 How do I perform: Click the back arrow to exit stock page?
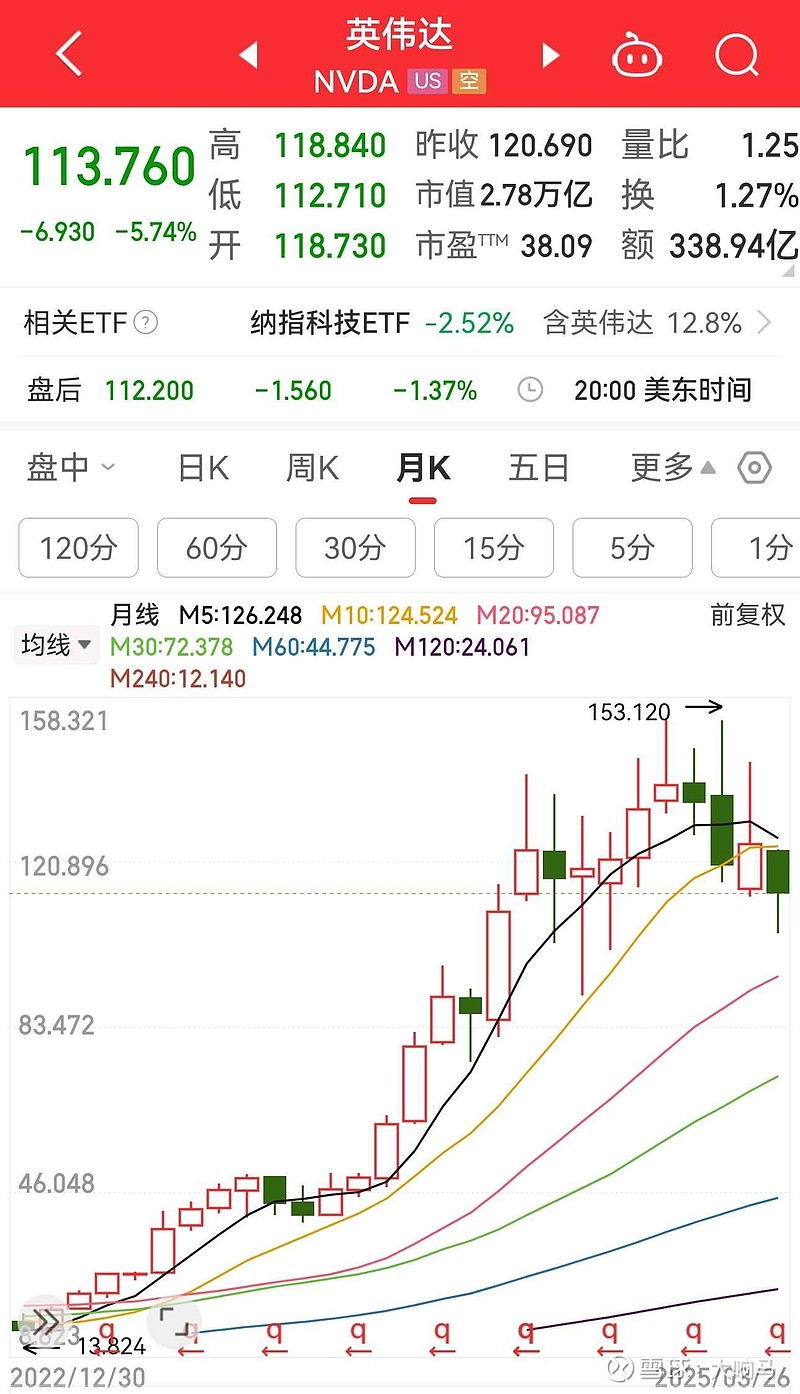click(x=68, y=54)
